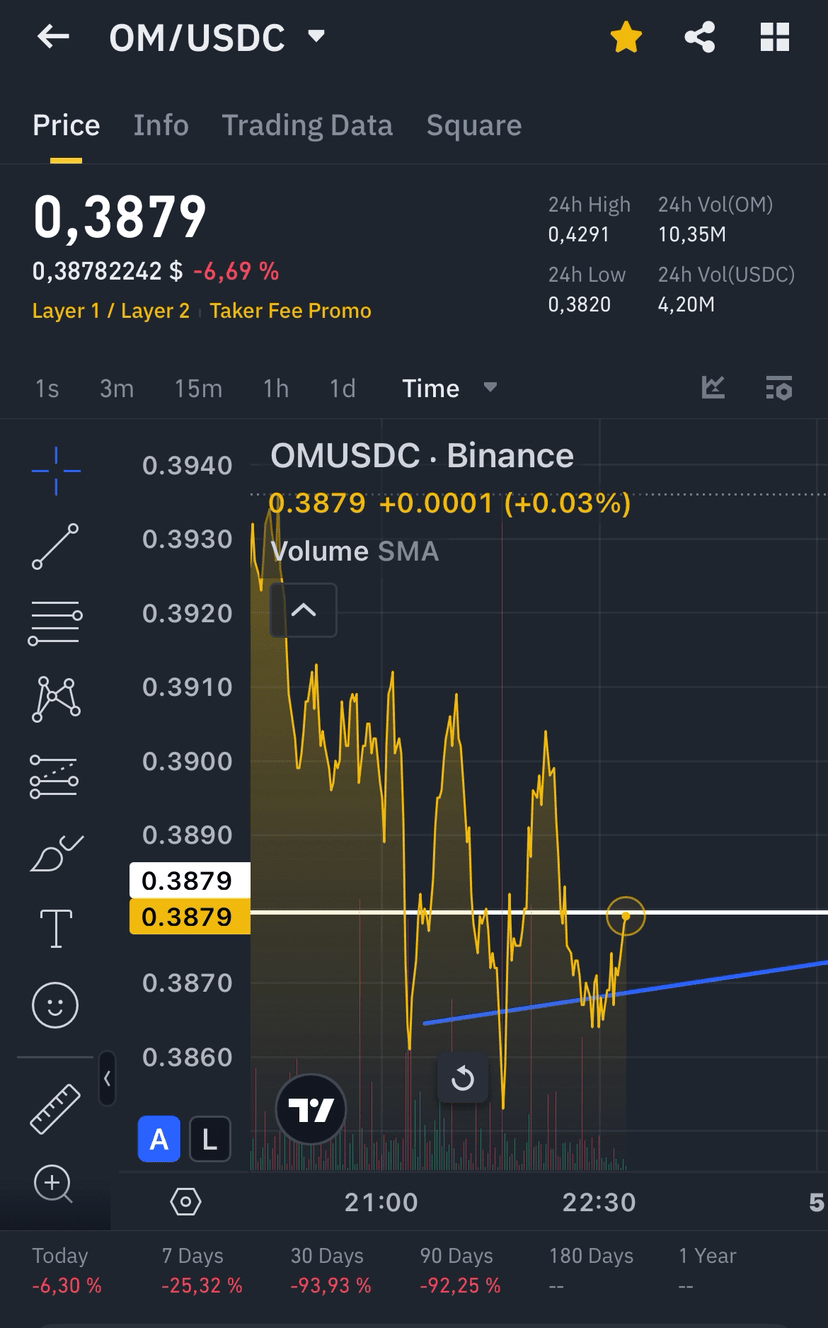Reset the chart view
Image resolution: width=828 pixels, height=1328 pixels.
[462, 1079]
